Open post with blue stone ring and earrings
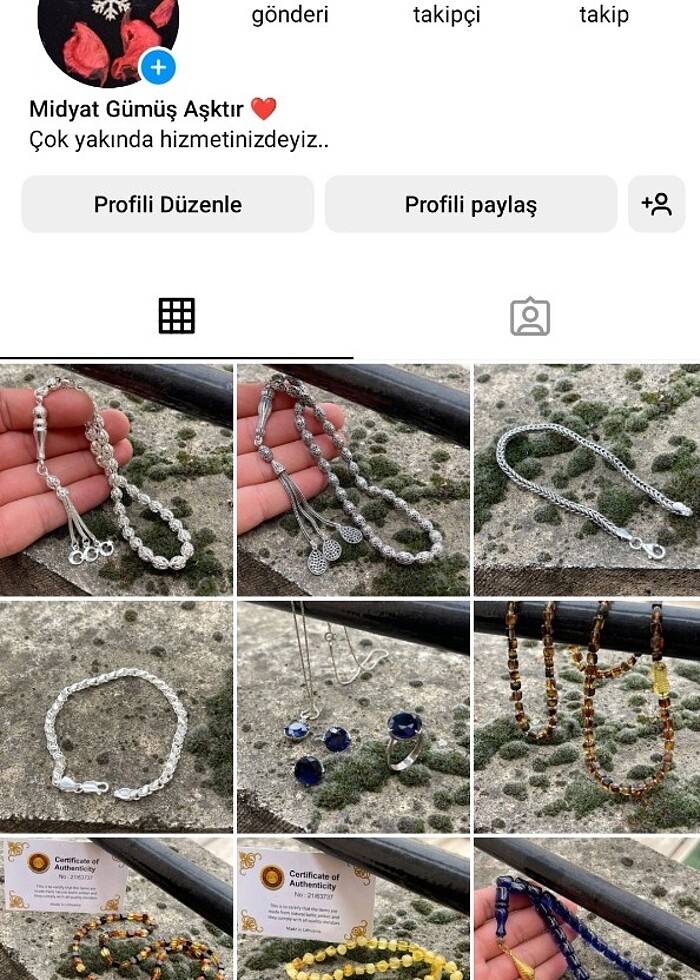This screenshot has width=700, height=980. tap(353, 716)
